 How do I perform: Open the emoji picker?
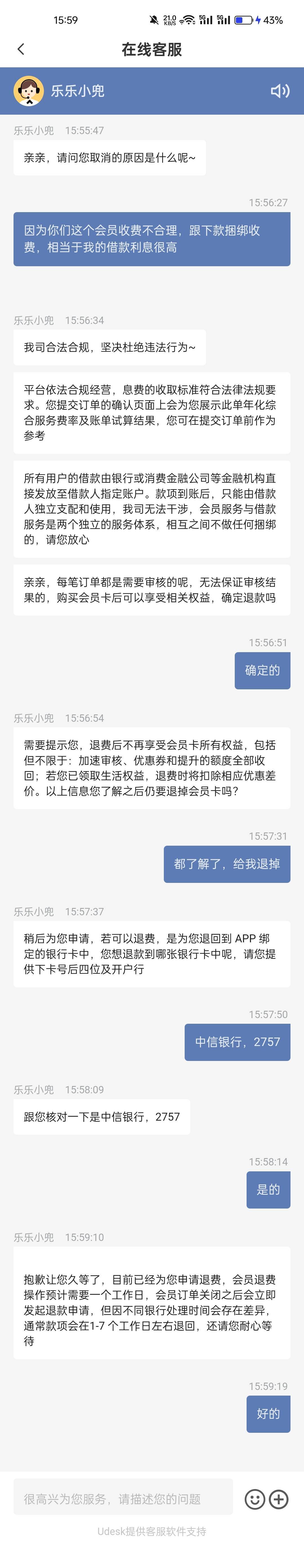[x=255, y=1499]
